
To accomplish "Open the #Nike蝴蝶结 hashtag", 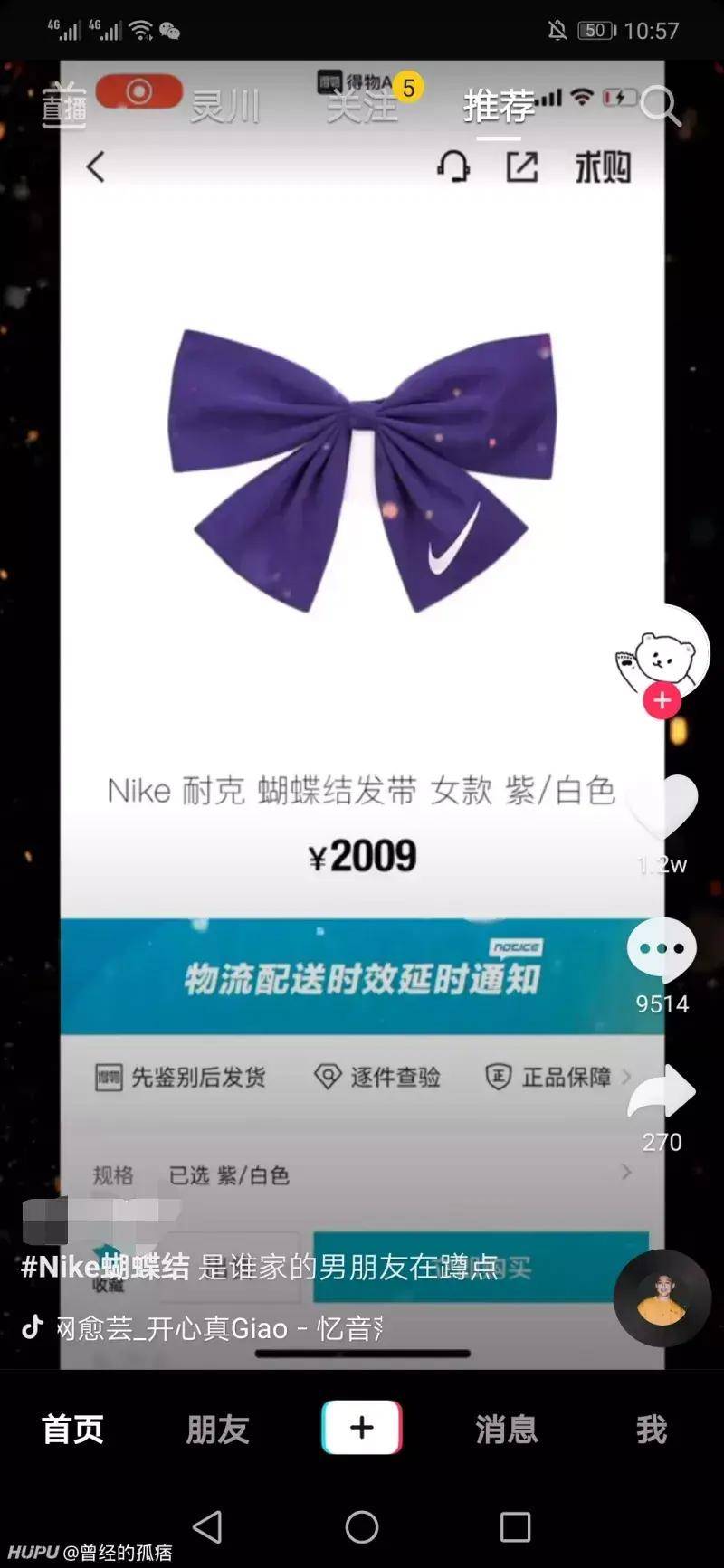I will [105, 1267].
